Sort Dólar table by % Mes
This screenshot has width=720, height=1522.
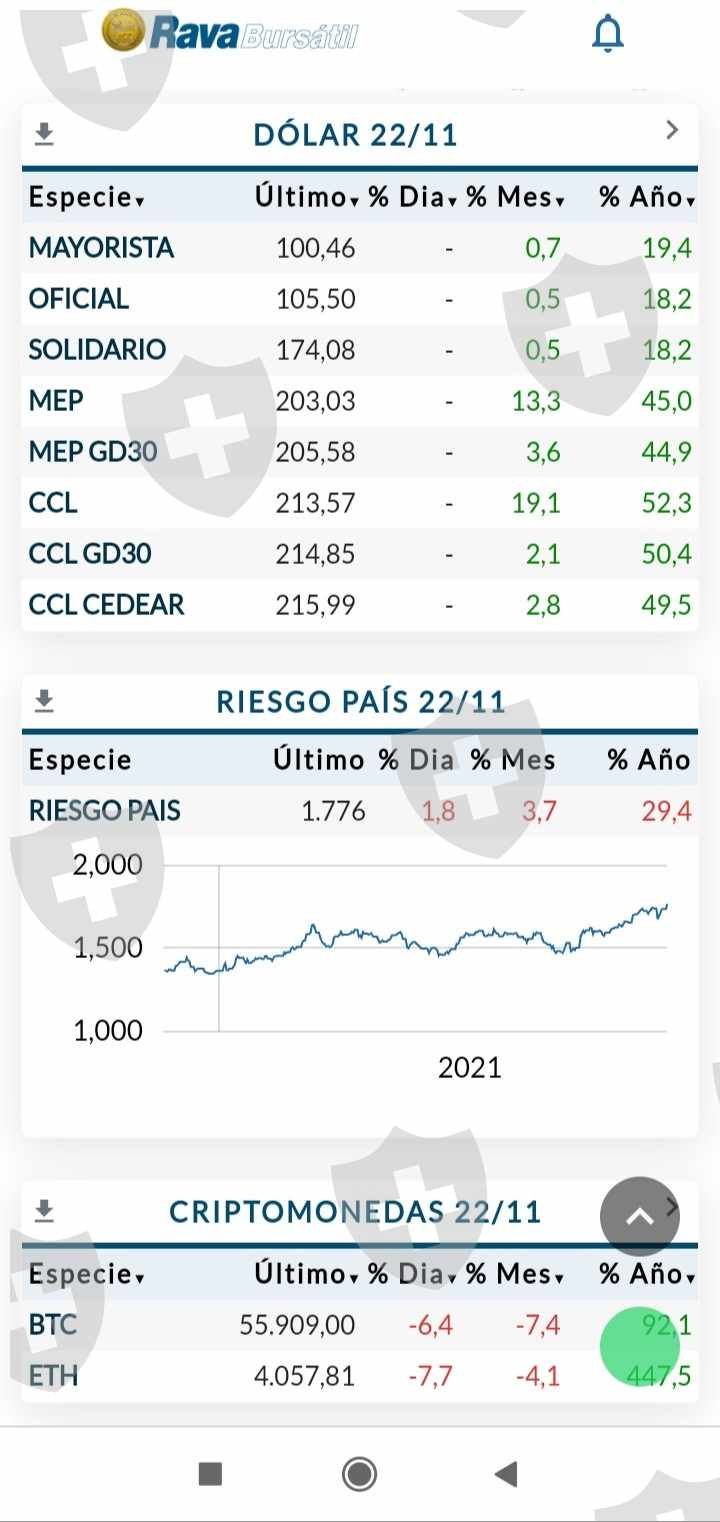tap(516, 197)
